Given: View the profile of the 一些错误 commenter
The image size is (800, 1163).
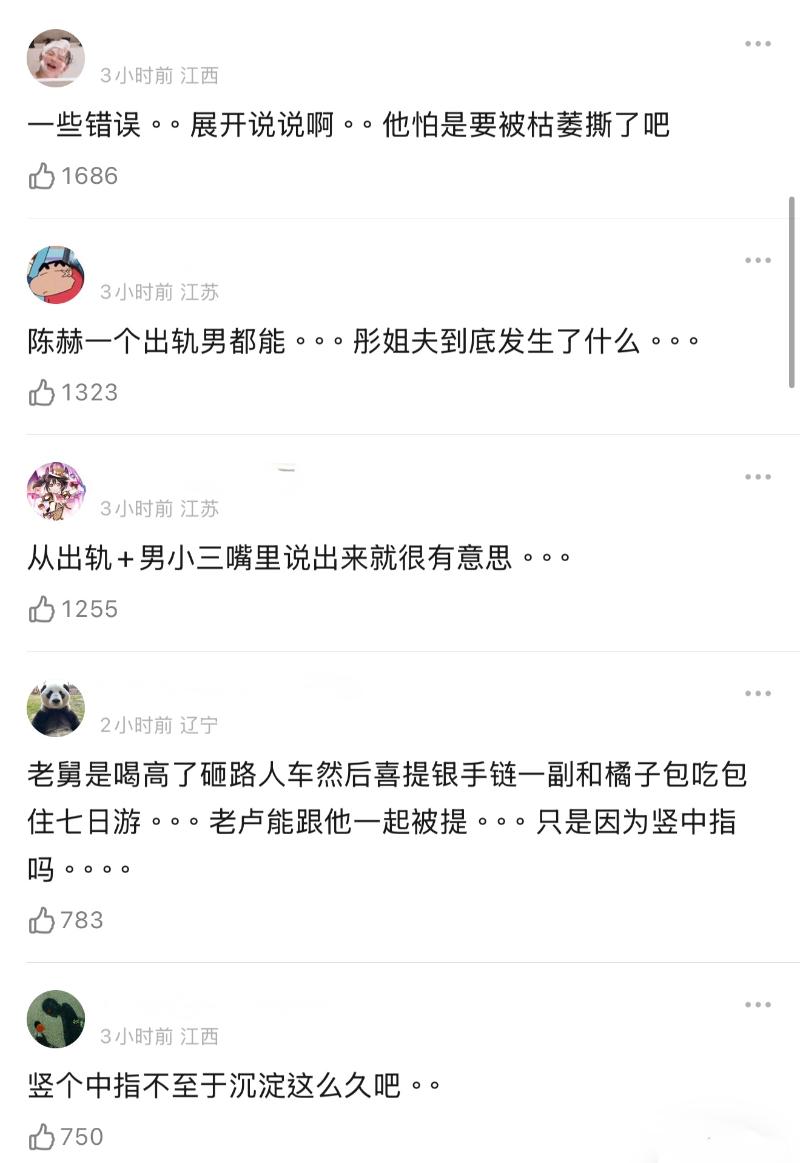Looking at the screenshot, I should tap(55, 58).
